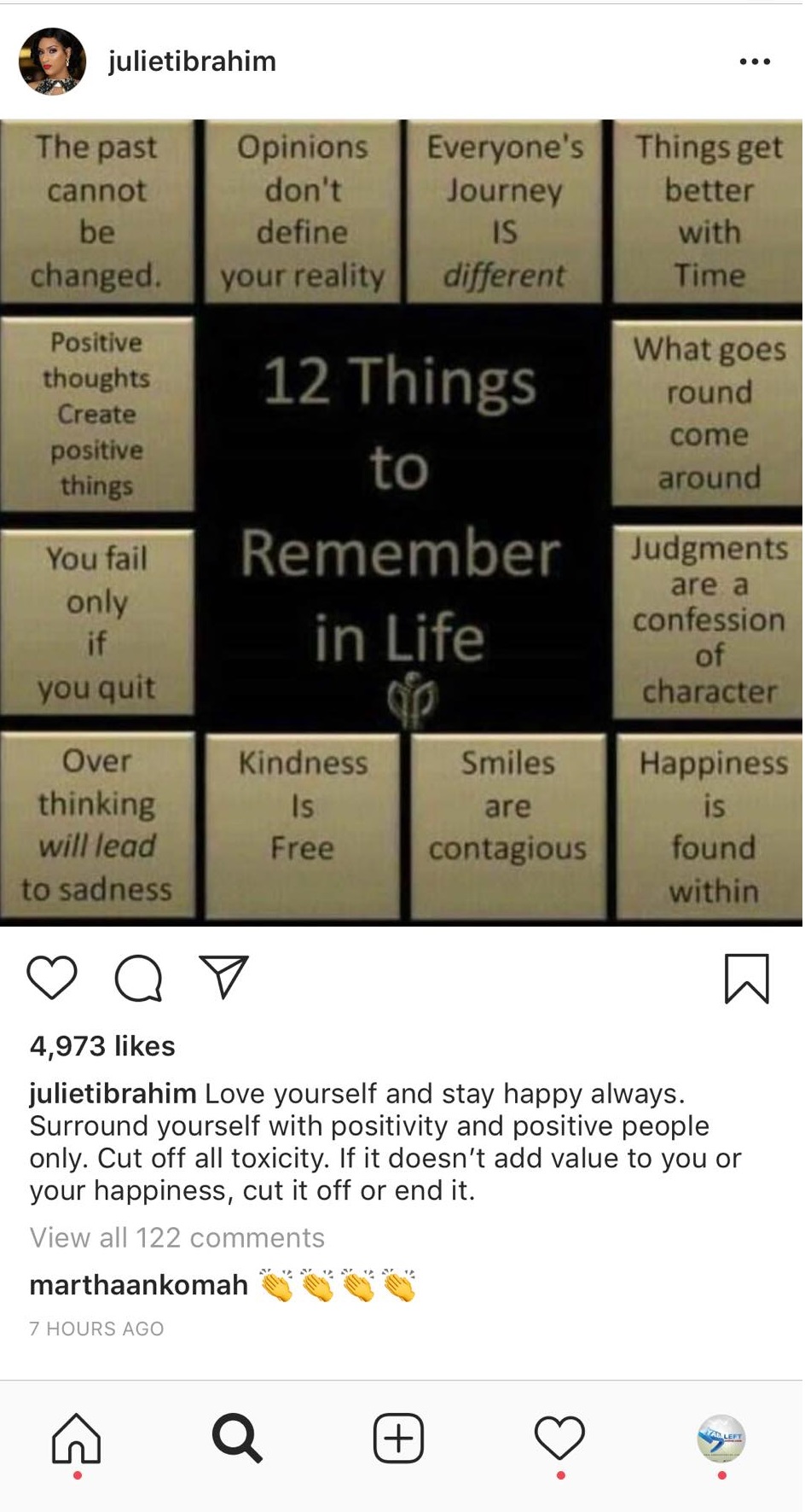Open julietibrahim's name in the caption
This screenshot has height=1512, width=805.
113,1094
